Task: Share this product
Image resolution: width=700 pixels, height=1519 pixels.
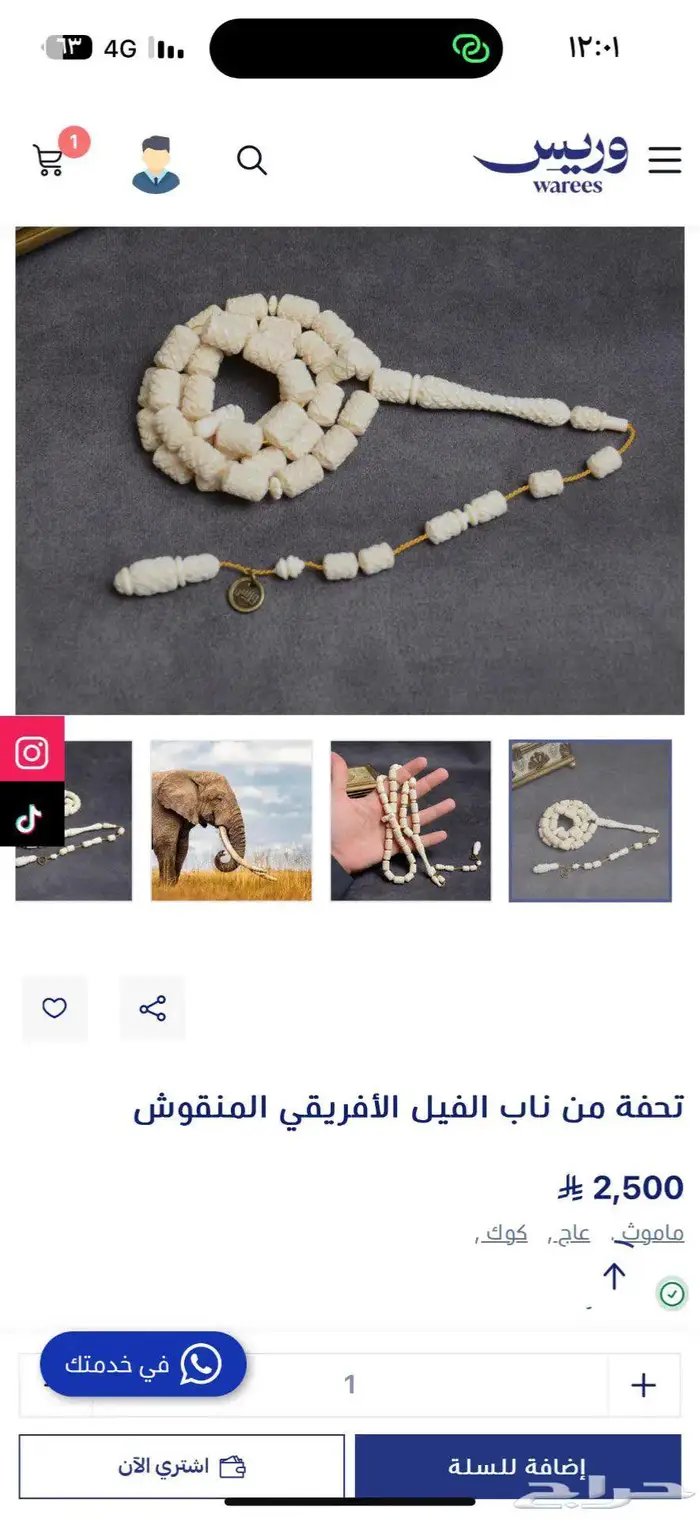Action: [153, 1008]
